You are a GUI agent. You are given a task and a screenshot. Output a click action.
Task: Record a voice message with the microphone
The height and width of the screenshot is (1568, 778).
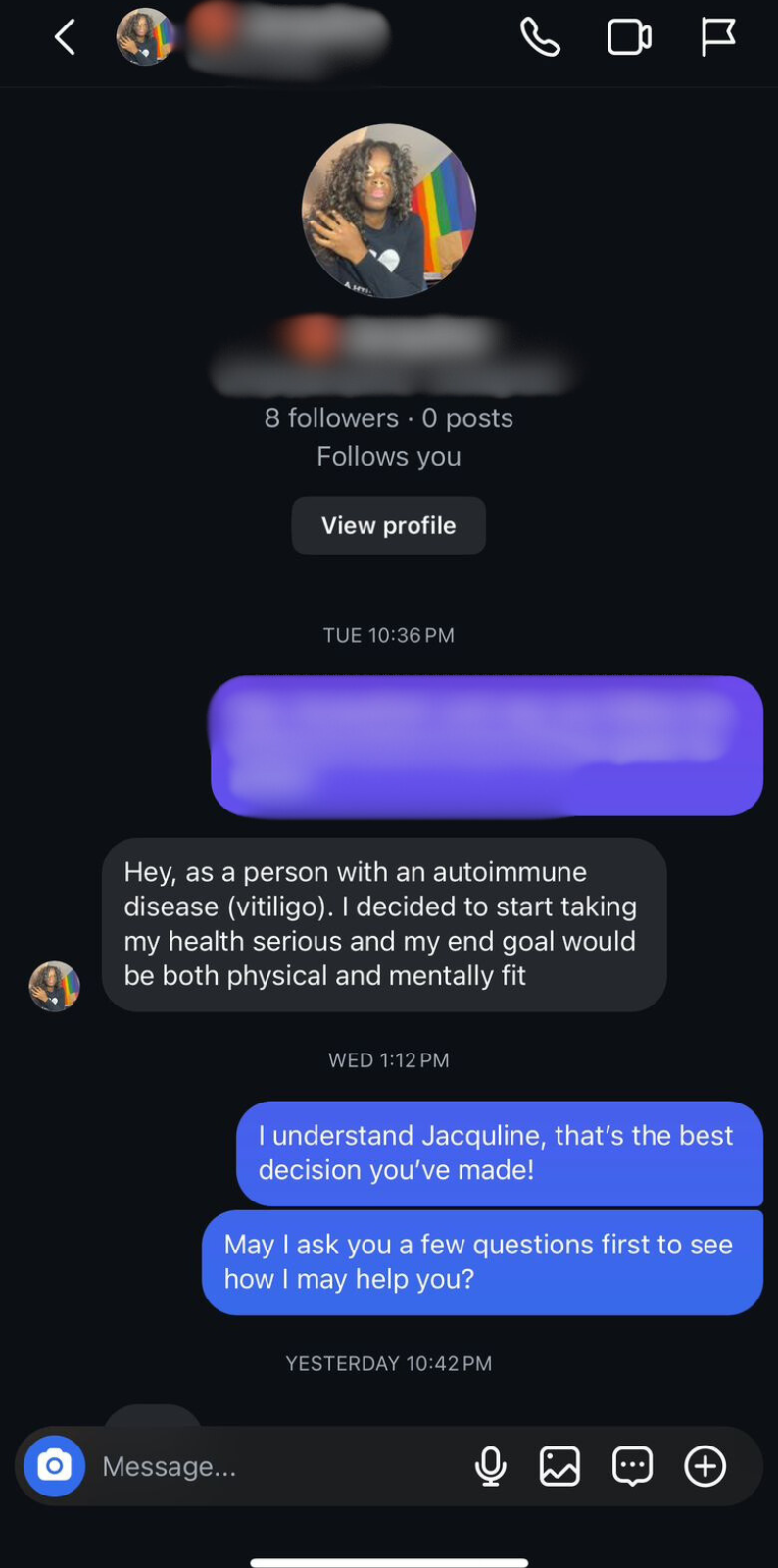(x=490, y=1466)
